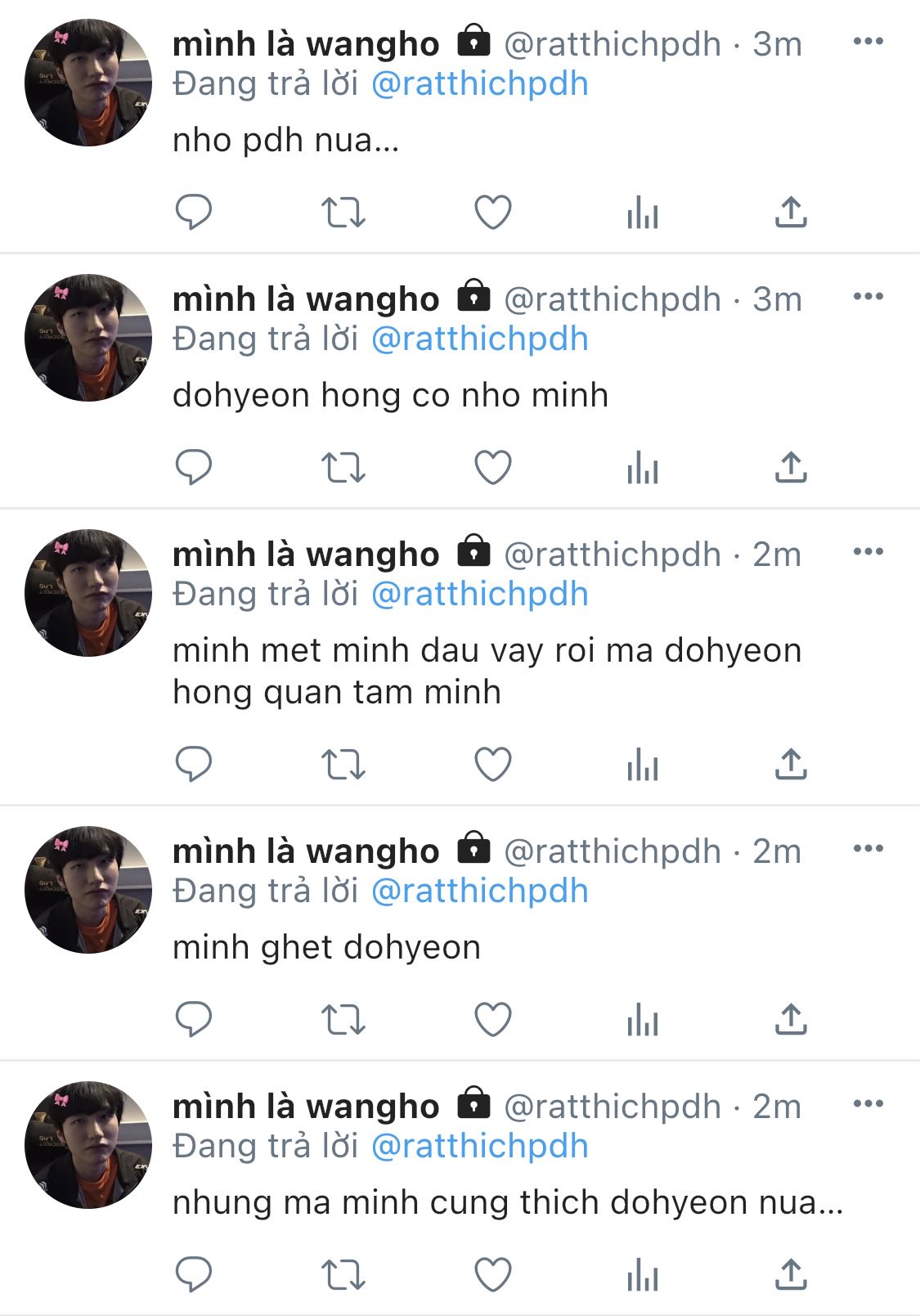Retweet 'dohyeon hong co nho minh' tweet

click(x=343, y=468)
